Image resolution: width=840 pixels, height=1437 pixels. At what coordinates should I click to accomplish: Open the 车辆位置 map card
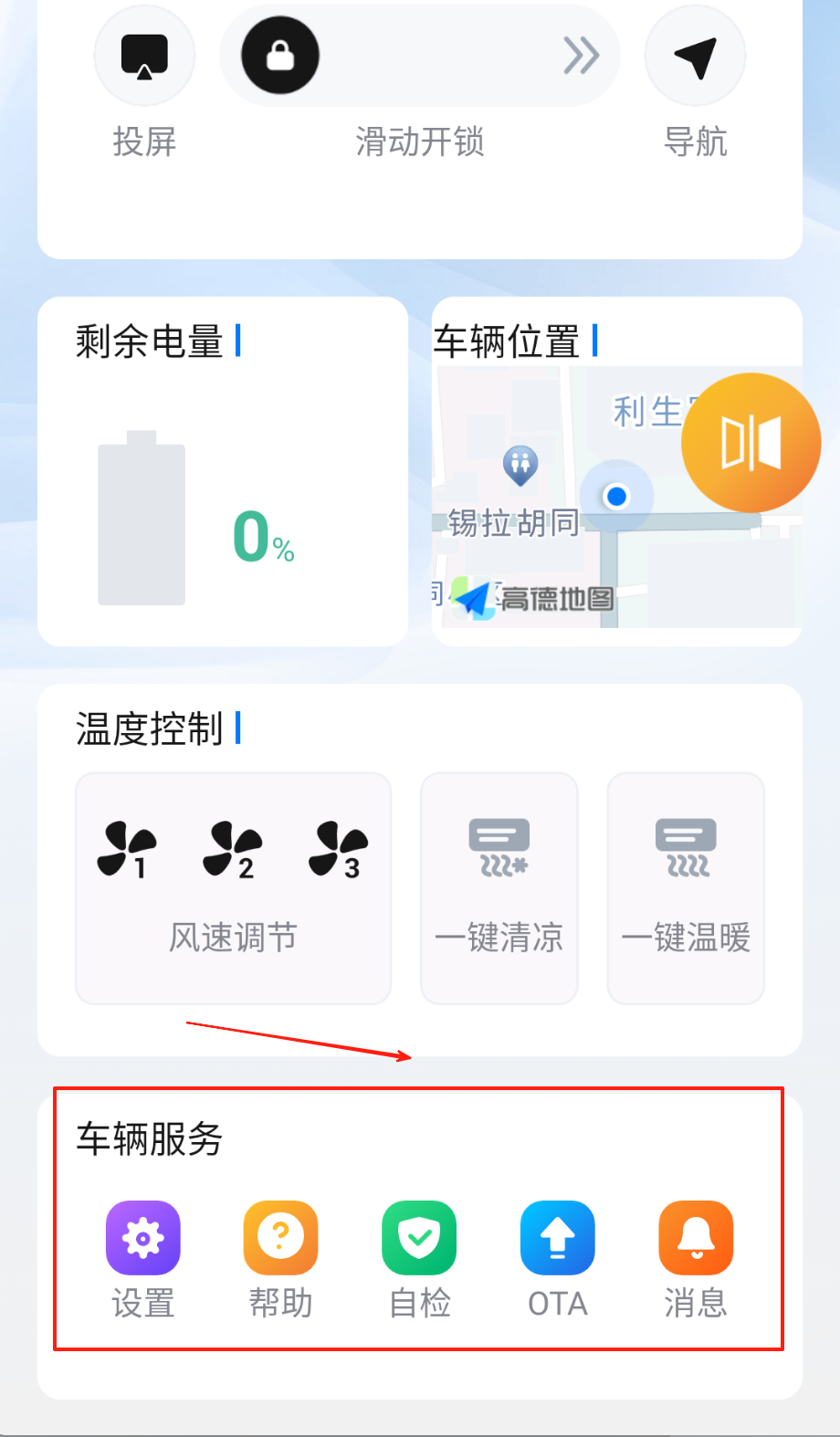[557, 511]
